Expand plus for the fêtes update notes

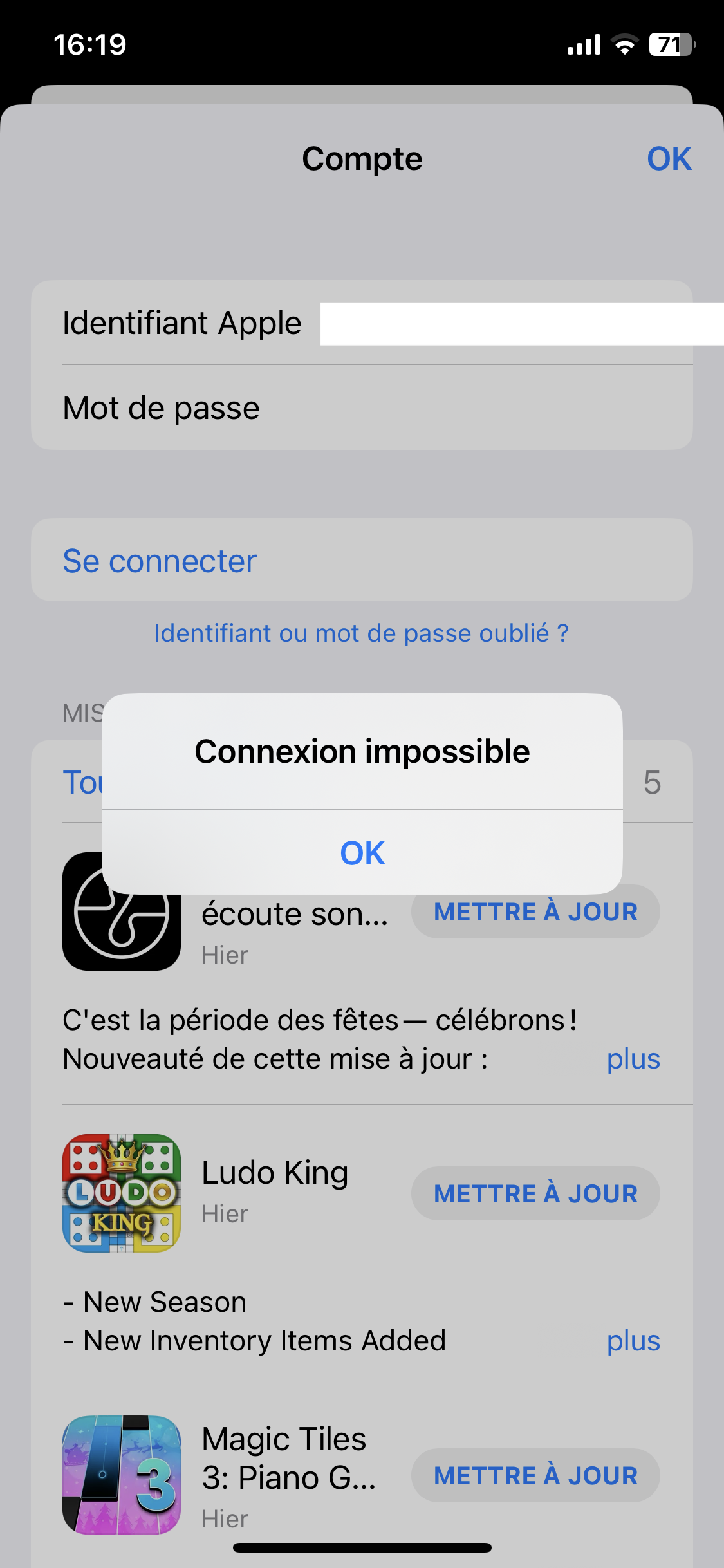click(633, 1059)
